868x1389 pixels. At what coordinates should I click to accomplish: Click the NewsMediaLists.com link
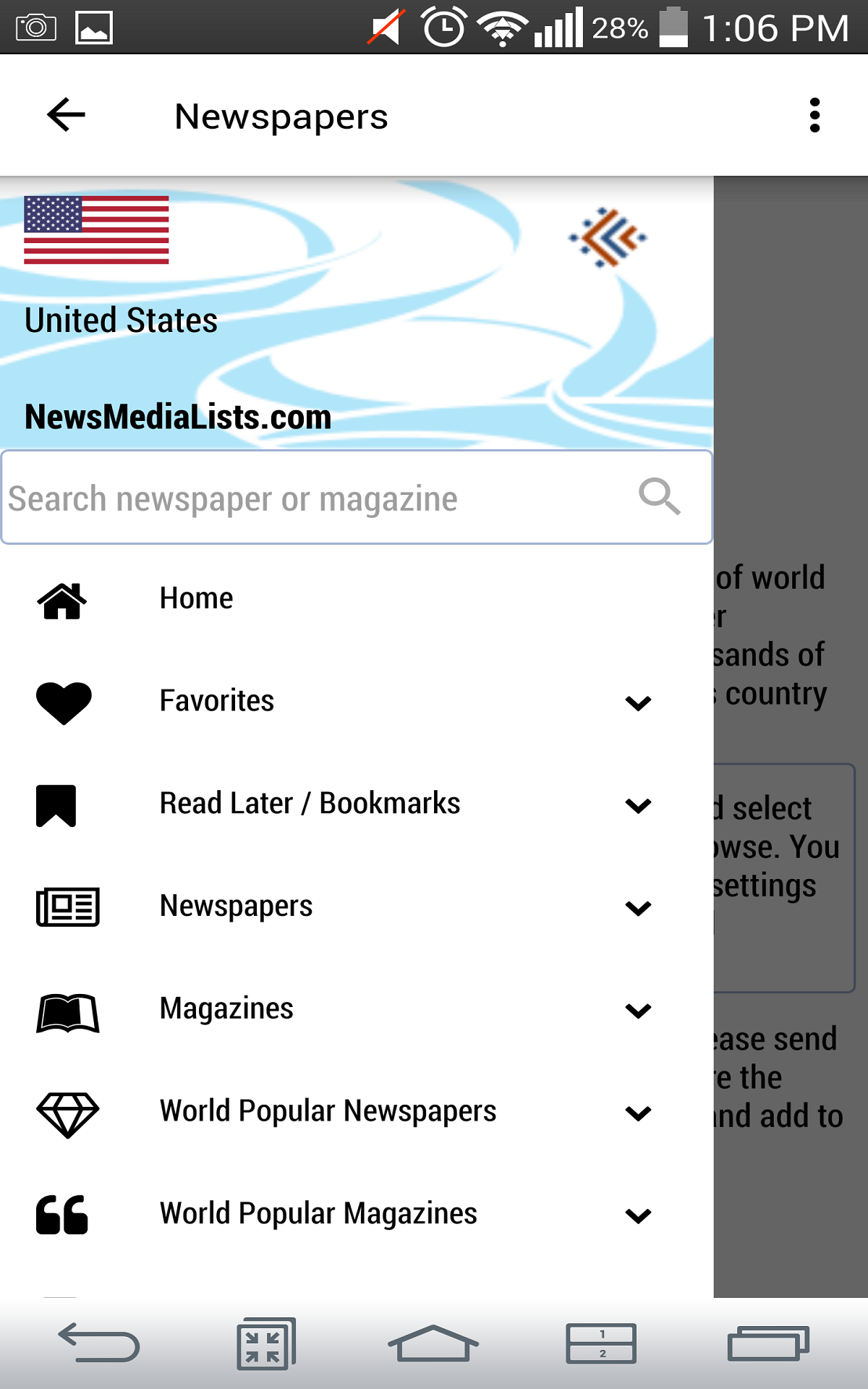click(x=177, y=417)
